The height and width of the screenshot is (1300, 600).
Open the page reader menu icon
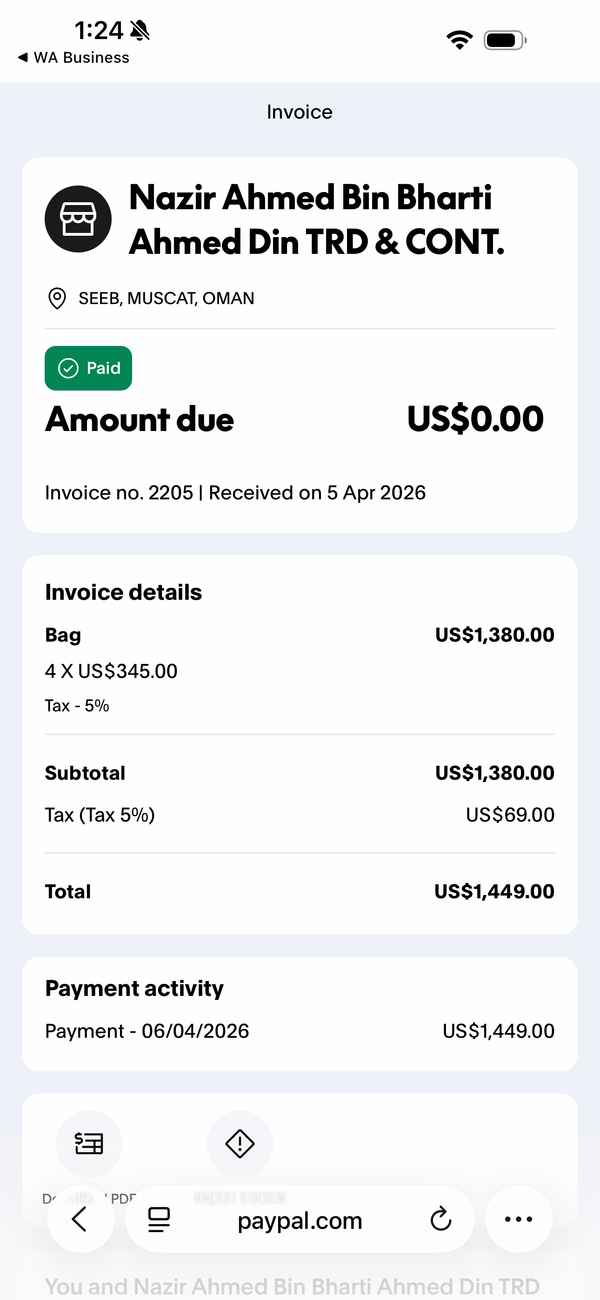coord(159,1219)
